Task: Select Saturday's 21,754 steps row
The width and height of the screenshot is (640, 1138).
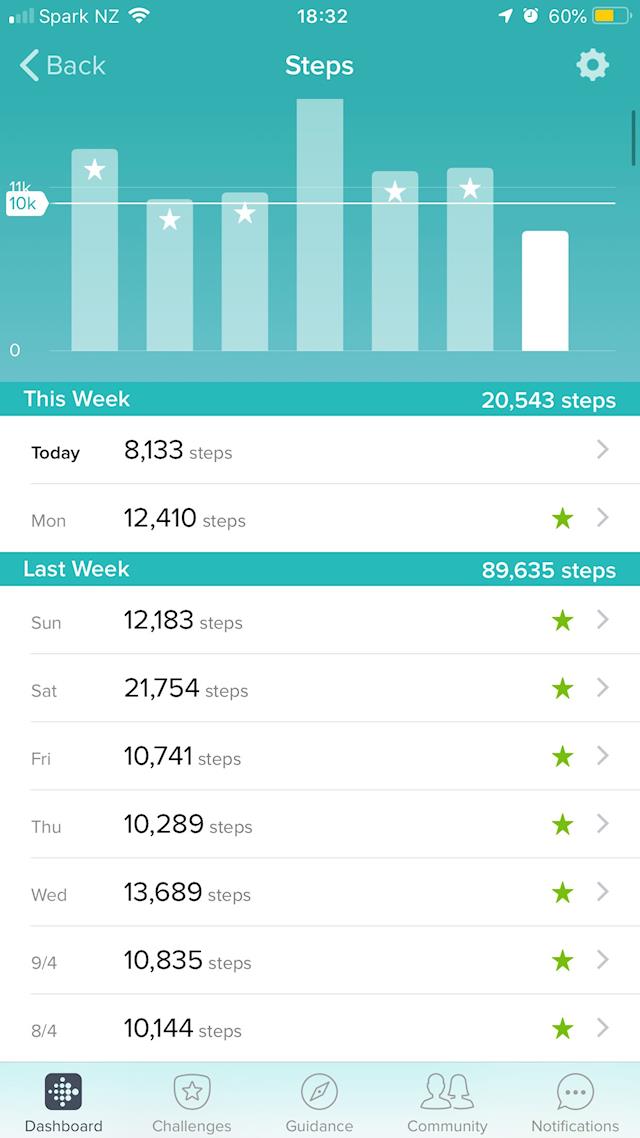Action: [x=320, y=689]
